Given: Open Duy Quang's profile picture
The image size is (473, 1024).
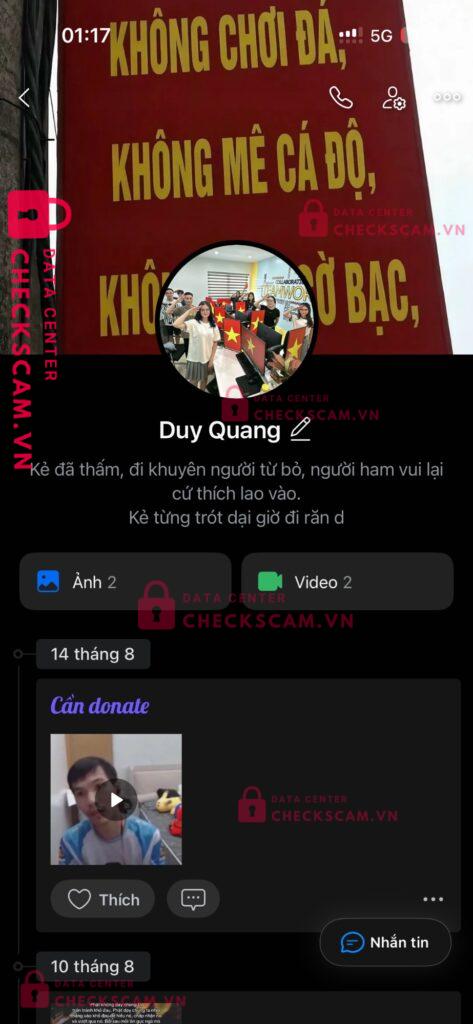Looking at the screenshot, I should 236,321.
